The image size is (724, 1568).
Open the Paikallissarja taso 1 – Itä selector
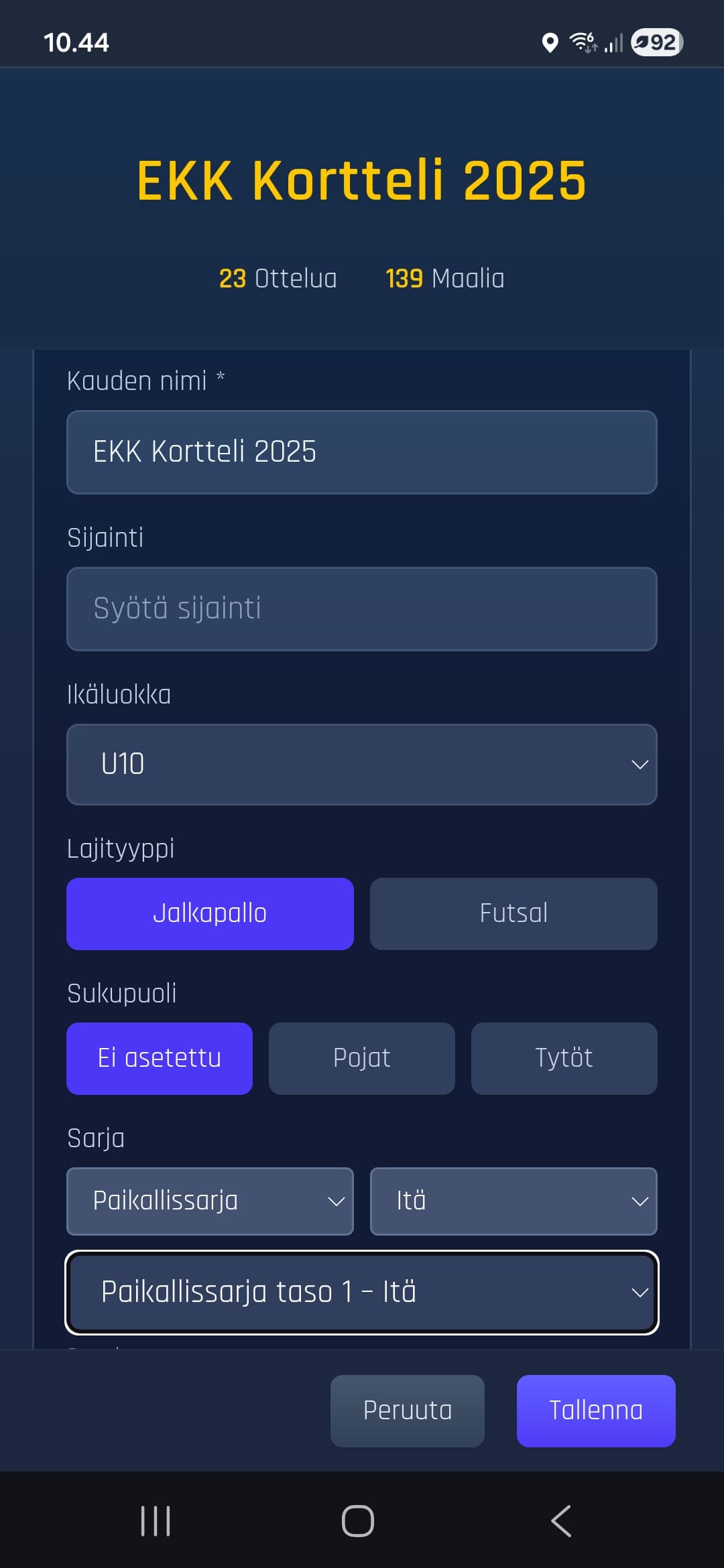click(361, 1293)
